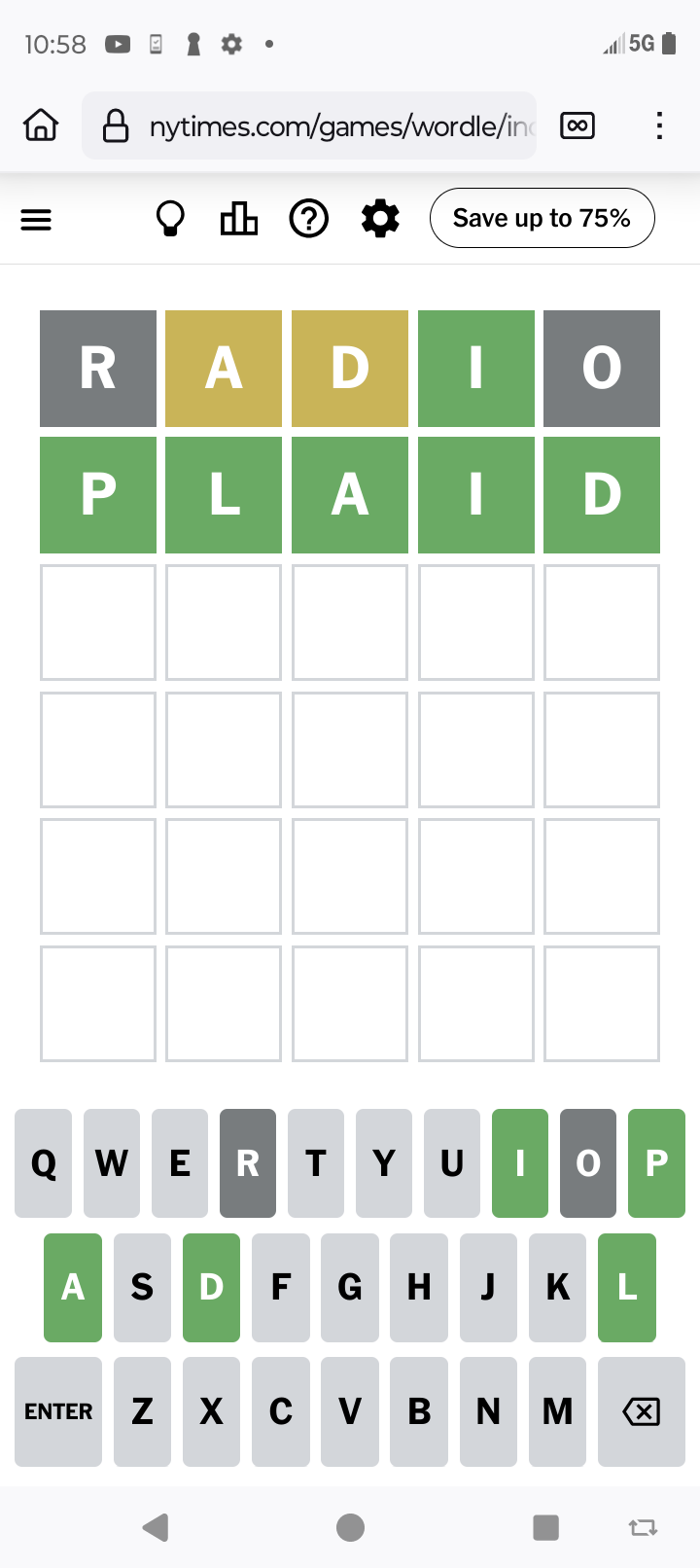Open the statistics bar chart icon
Image resolution: width=700 pixels, height=1568 pixels.
[239, 219]
